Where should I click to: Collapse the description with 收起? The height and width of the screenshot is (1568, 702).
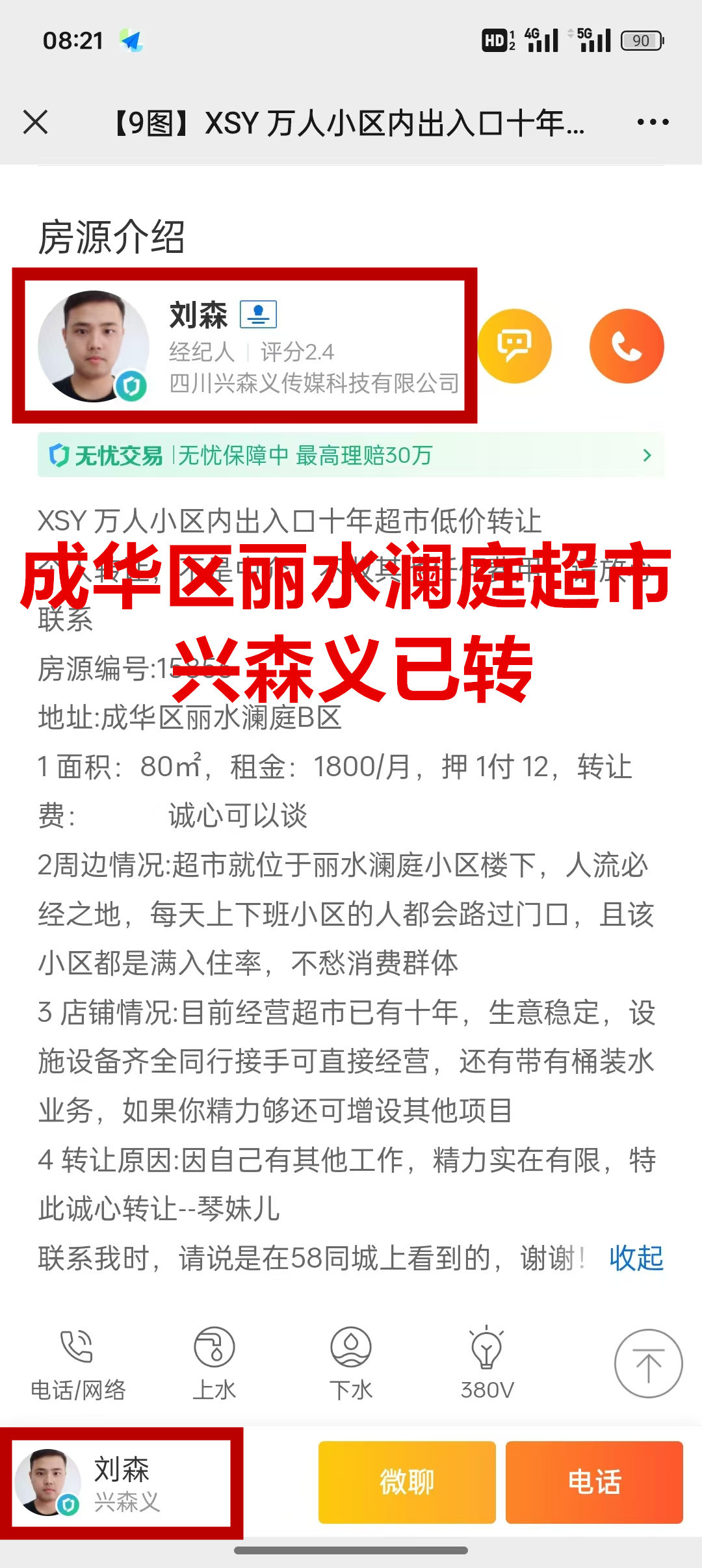point(636,1258)
